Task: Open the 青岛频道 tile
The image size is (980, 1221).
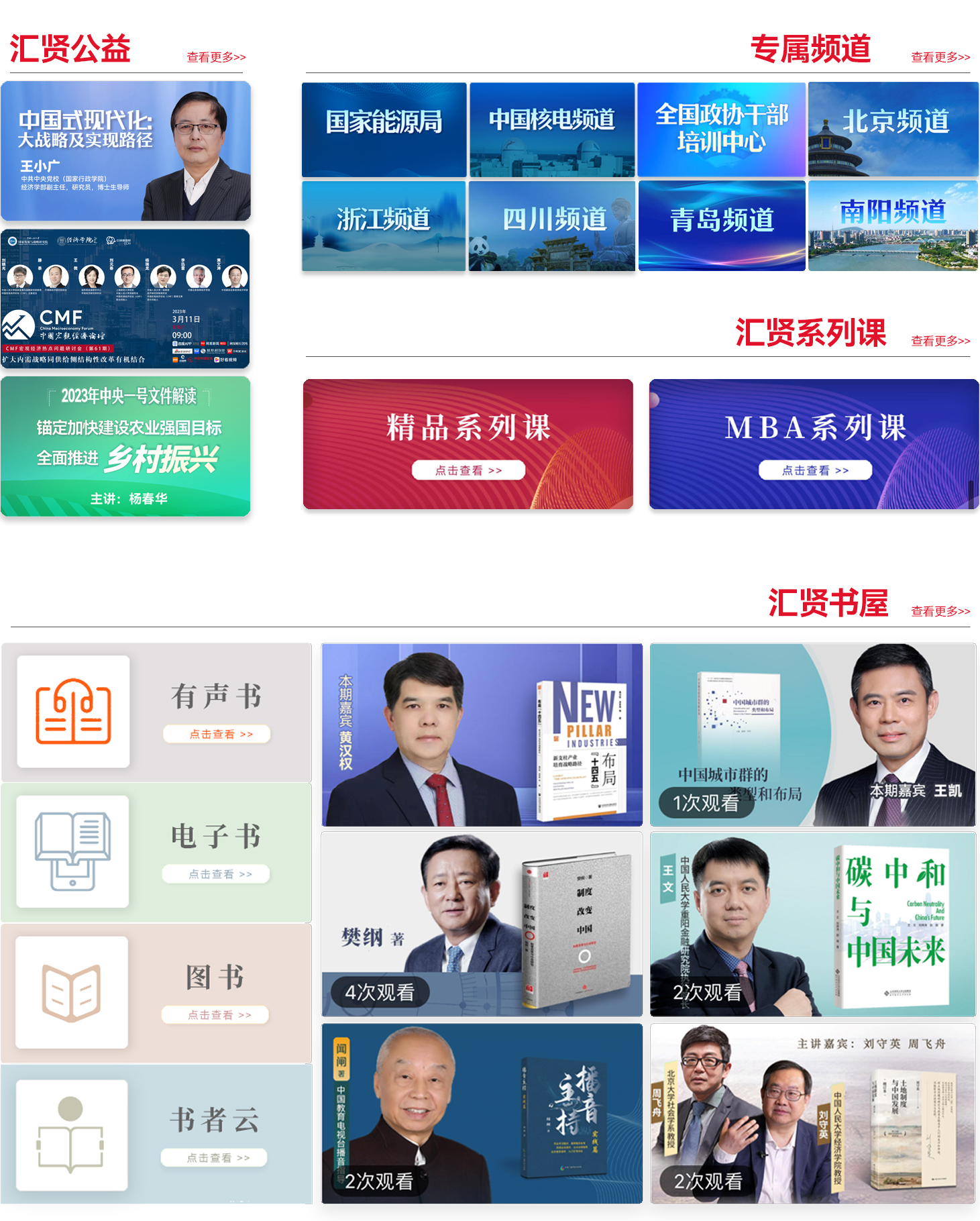Action: pos(721,226)
